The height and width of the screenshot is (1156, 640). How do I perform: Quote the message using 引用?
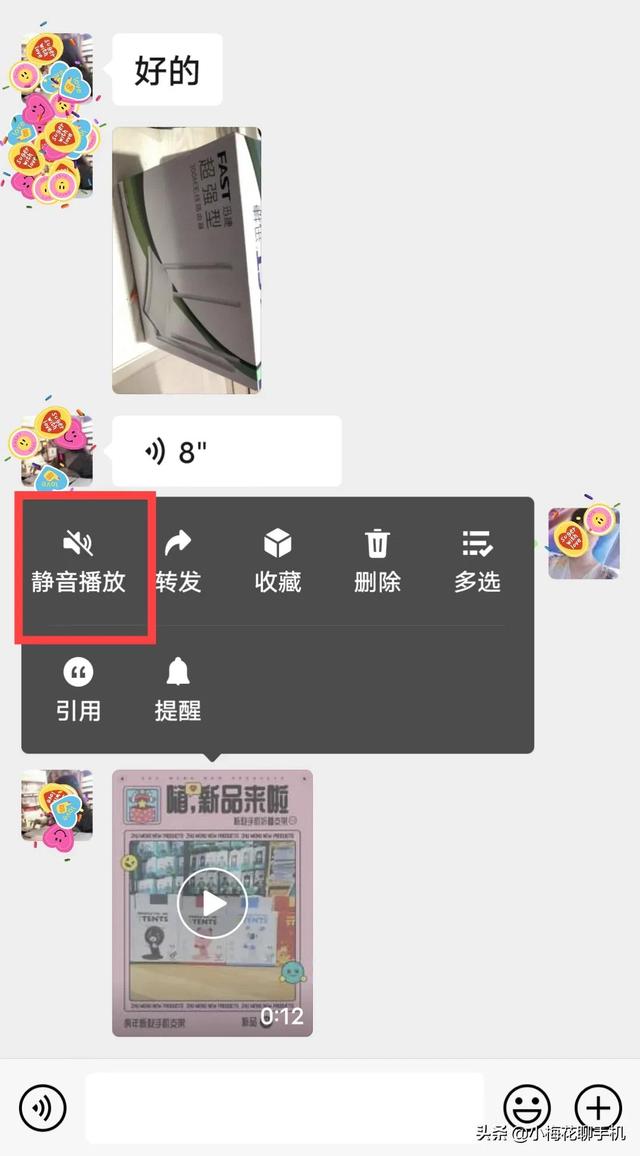point(78,691)
